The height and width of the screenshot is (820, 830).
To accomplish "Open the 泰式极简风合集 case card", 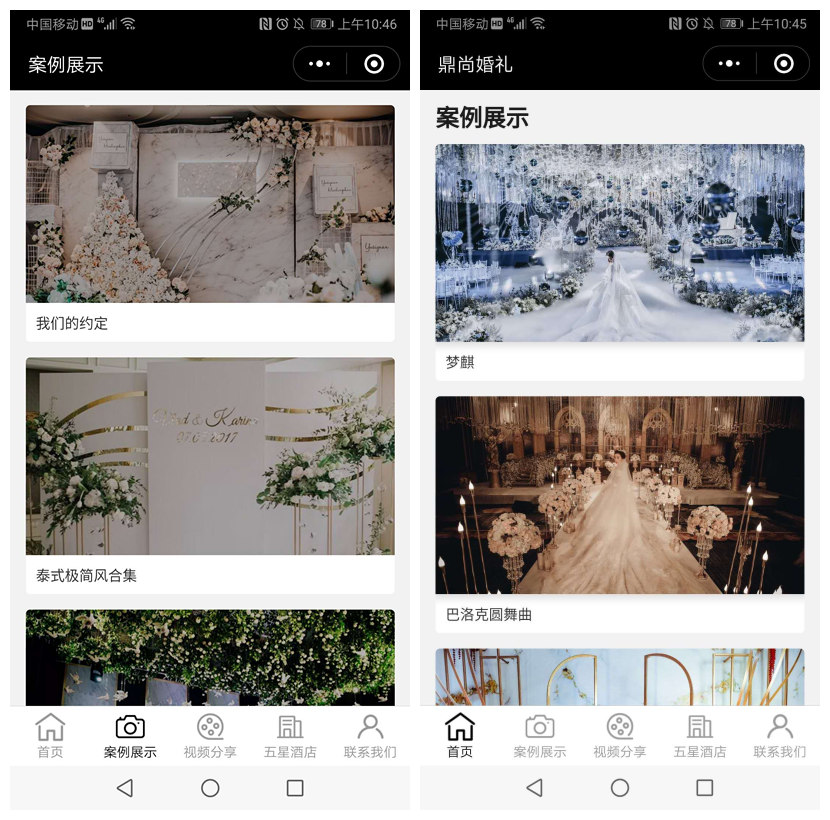I will pos(210,474).
